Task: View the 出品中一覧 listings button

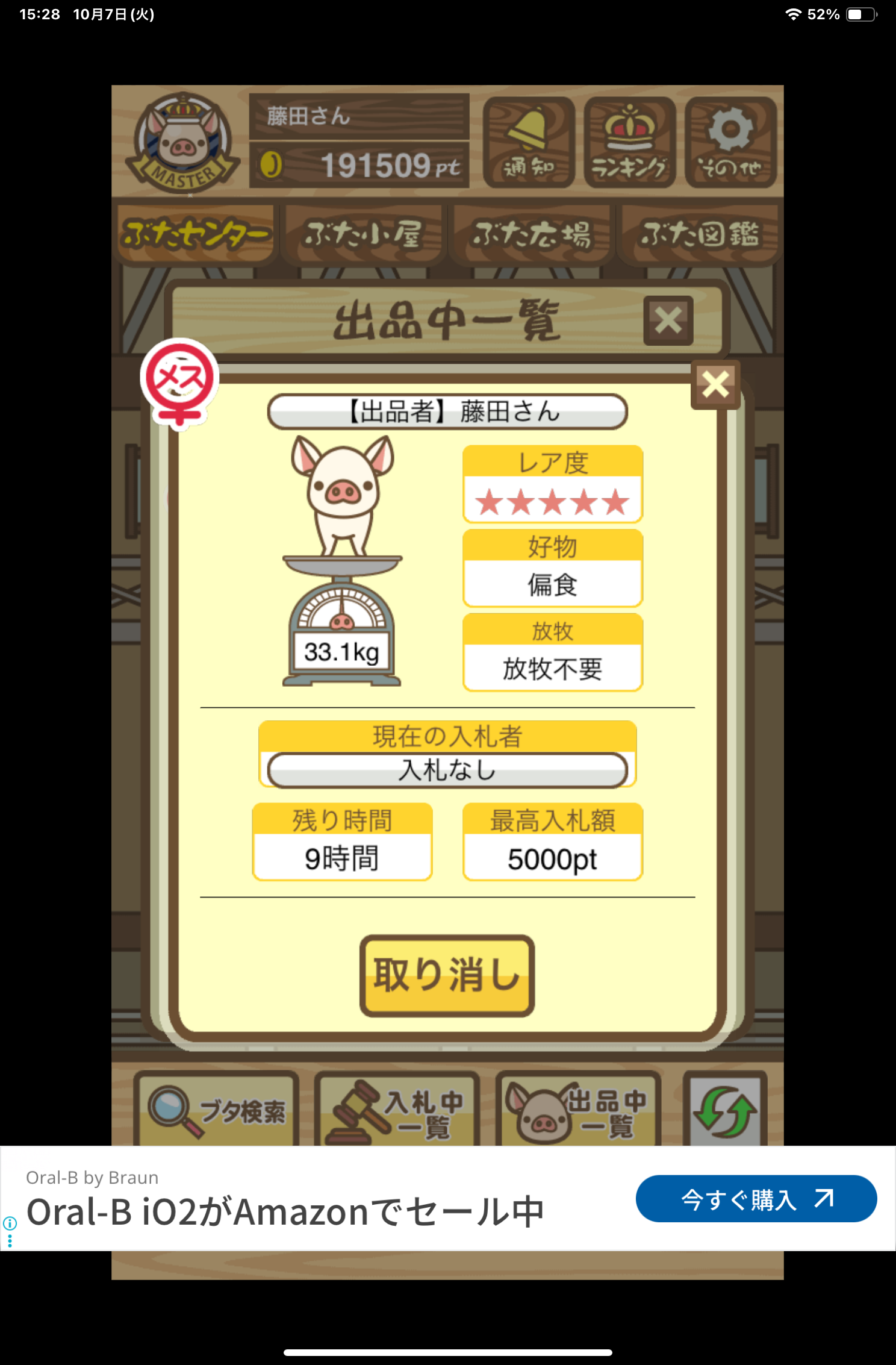Action: 578,1110
